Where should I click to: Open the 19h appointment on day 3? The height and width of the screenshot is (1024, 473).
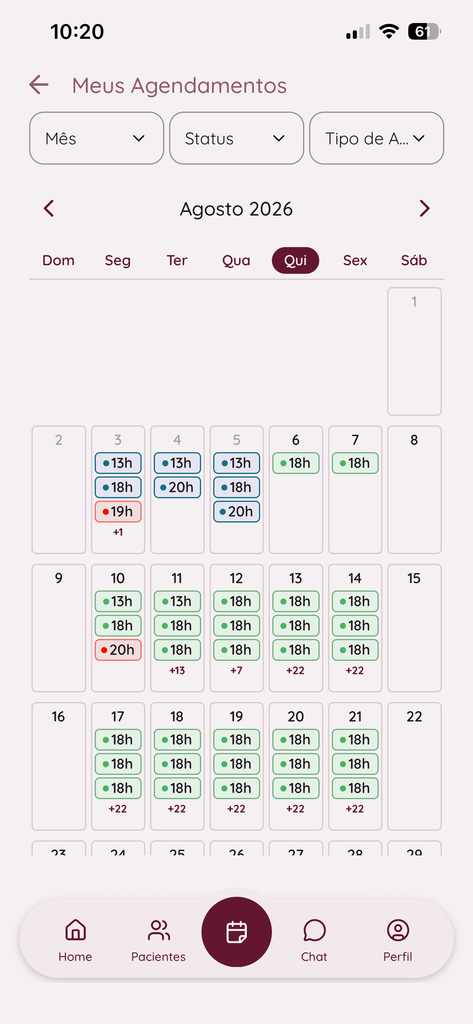point(118,512)
